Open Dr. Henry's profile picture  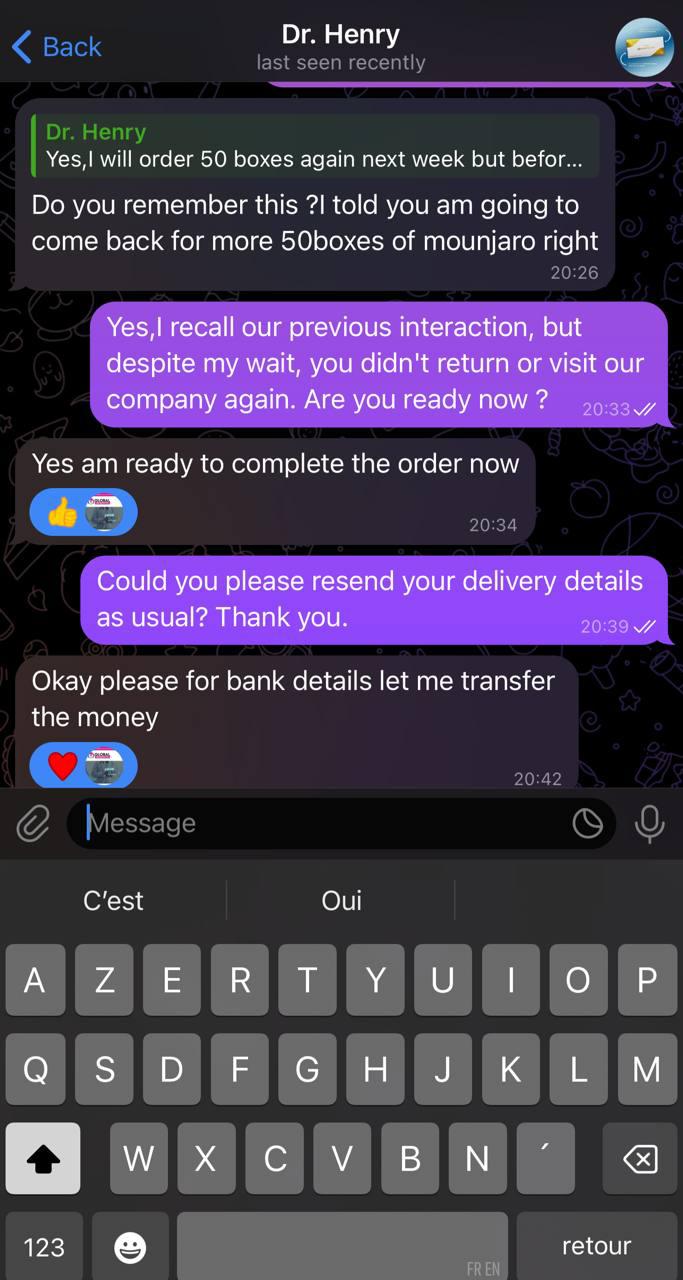(x=644, y=47)
